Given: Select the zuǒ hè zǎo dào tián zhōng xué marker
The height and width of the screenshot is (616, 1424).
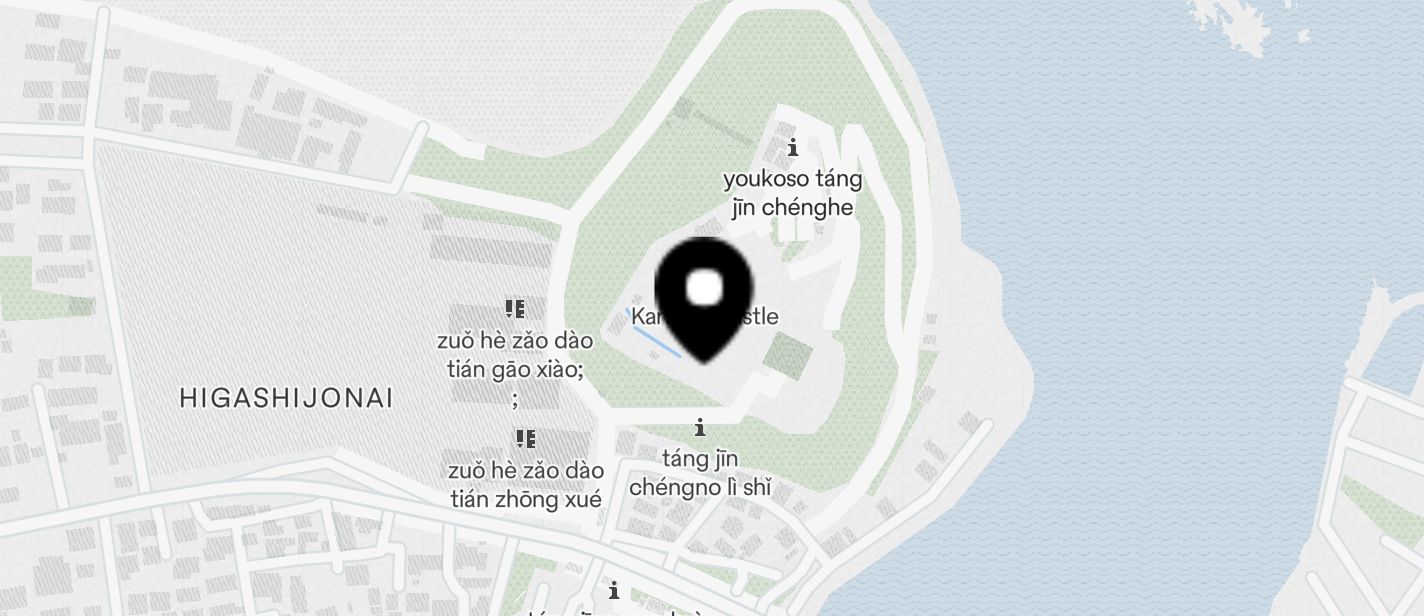Looking at the screenshot, I should click(x=526, y=438).
